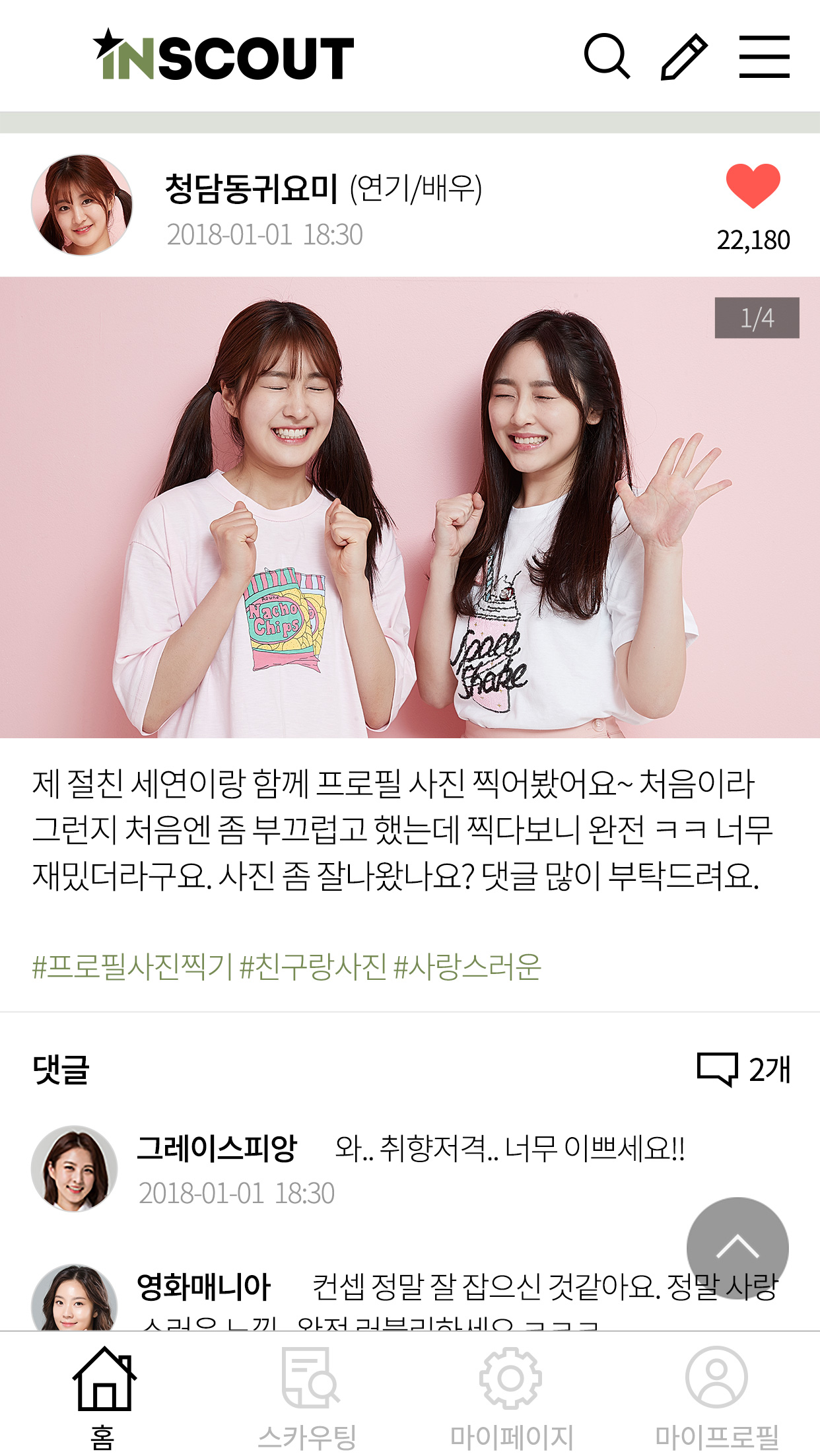Image resolution: width=820 pixels, height=1456 pixels.
Task: Select the #사랑스러운 hashtag
Action: (467, 967)
